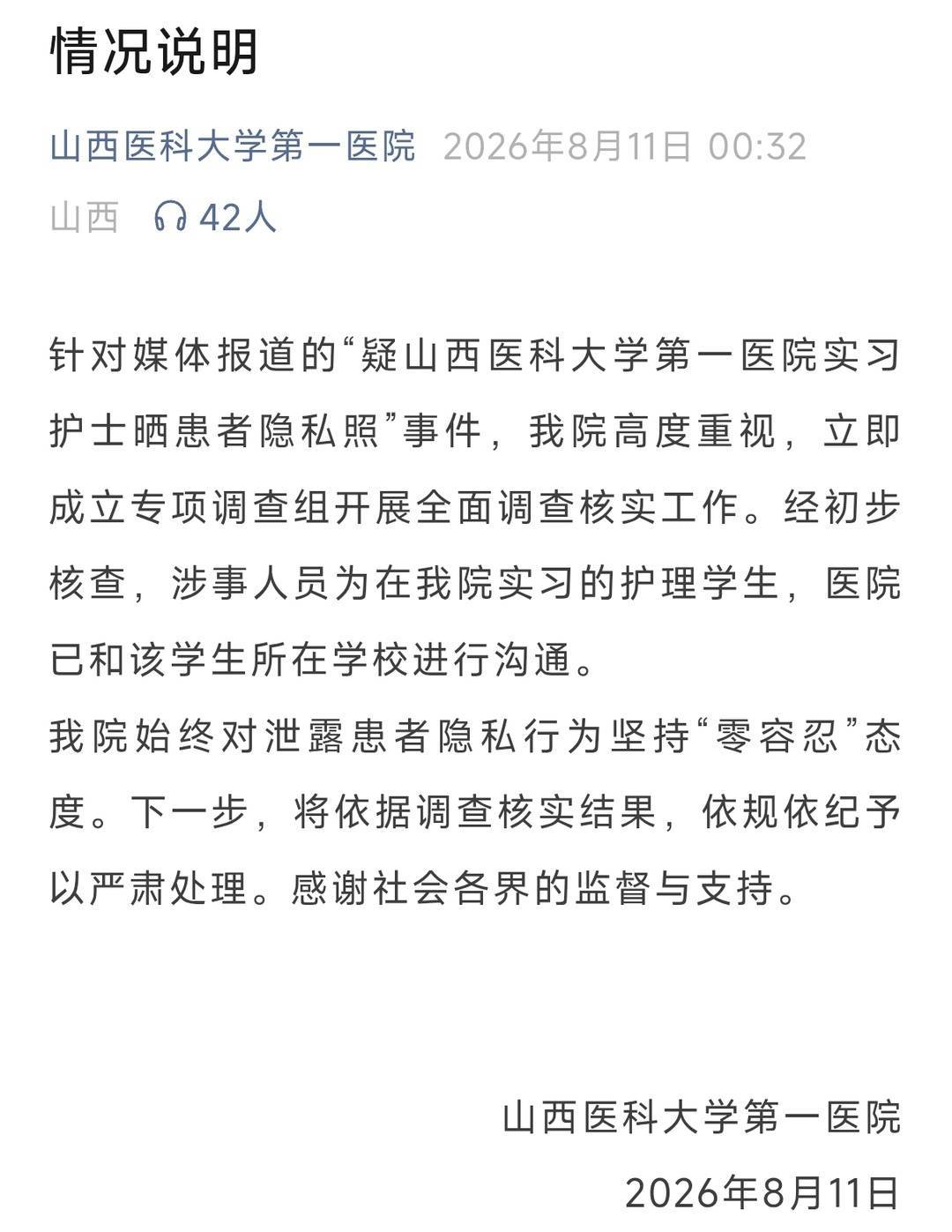This screenshot has width=952, height=1232.
Task: Open the 山西医科大学第一医院 account link
Action: tap(233, 146)
